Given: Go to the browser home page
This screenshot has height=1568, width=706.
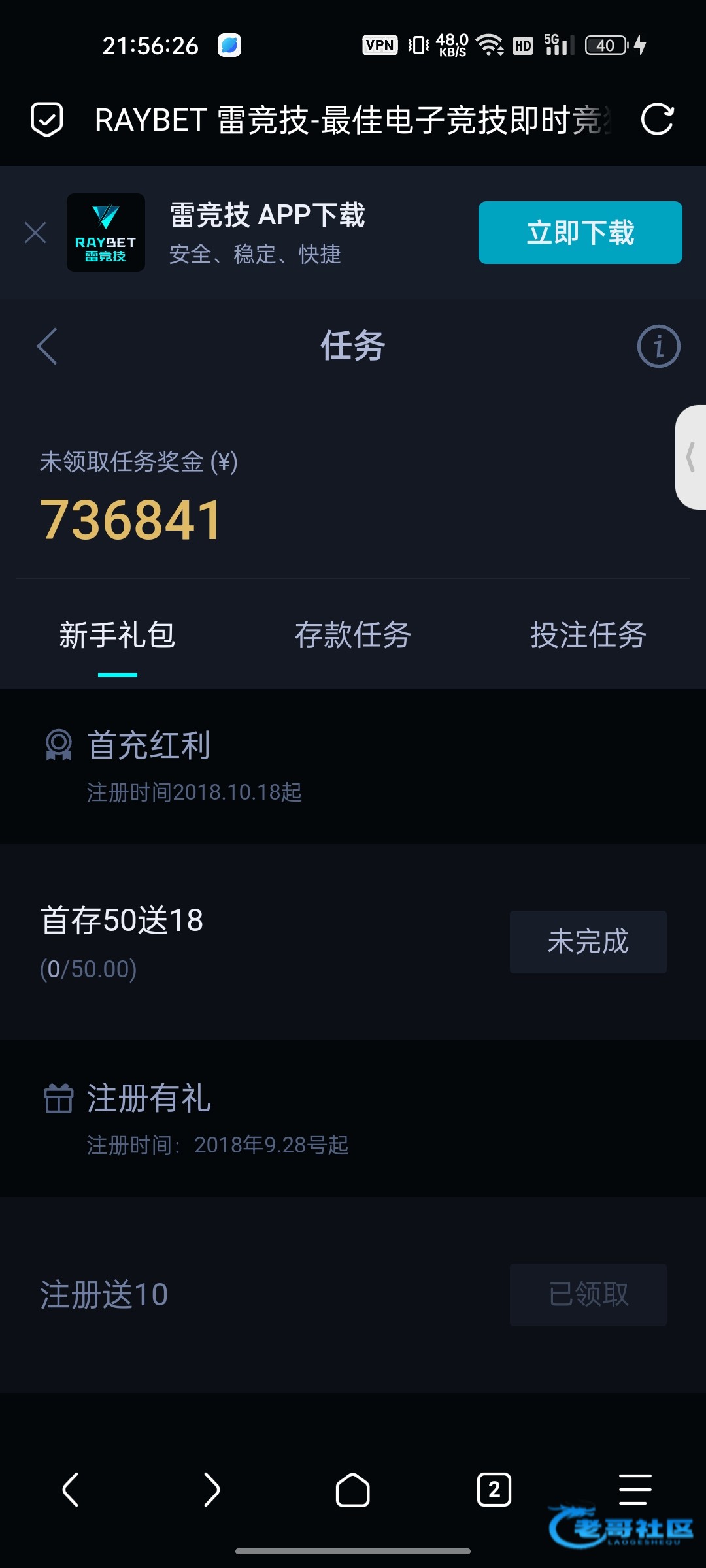Looking at the screenshot, I should pyautogui.click(x=353, y=1490).
